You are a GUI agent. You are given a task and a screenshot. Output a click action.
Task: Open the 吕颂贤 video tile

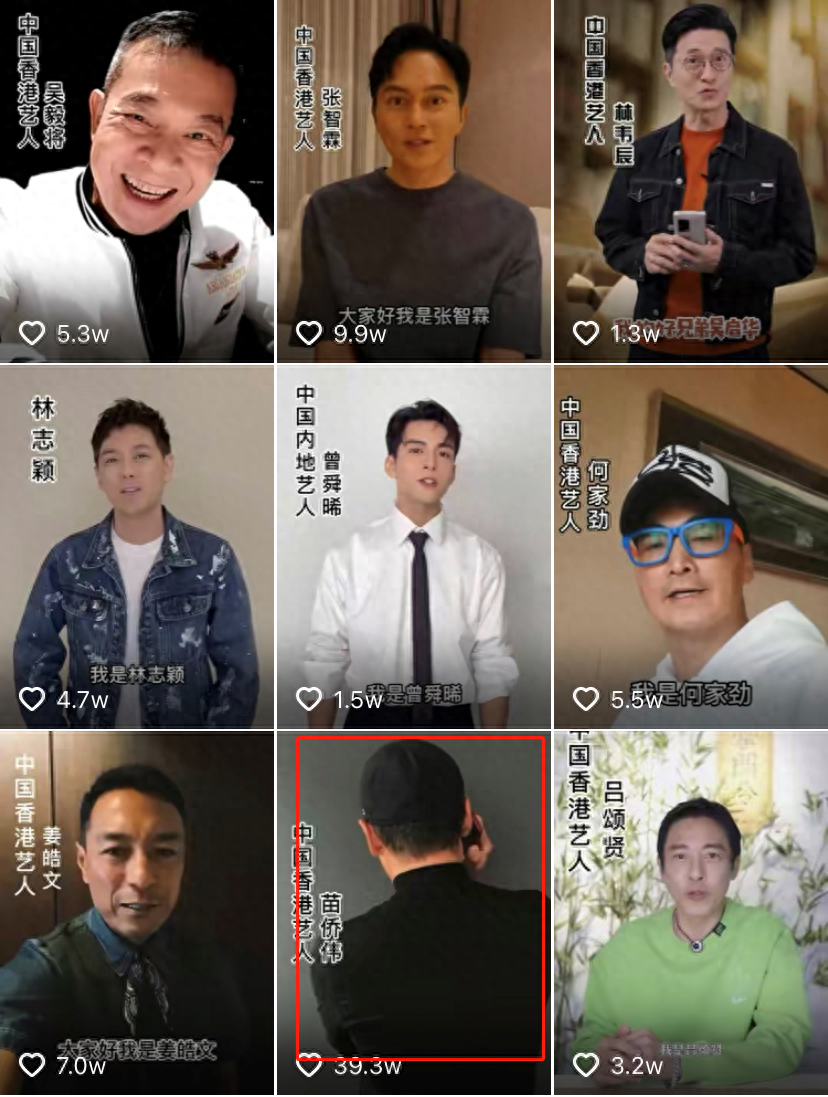pyautogui.click(x=691, y=912)
